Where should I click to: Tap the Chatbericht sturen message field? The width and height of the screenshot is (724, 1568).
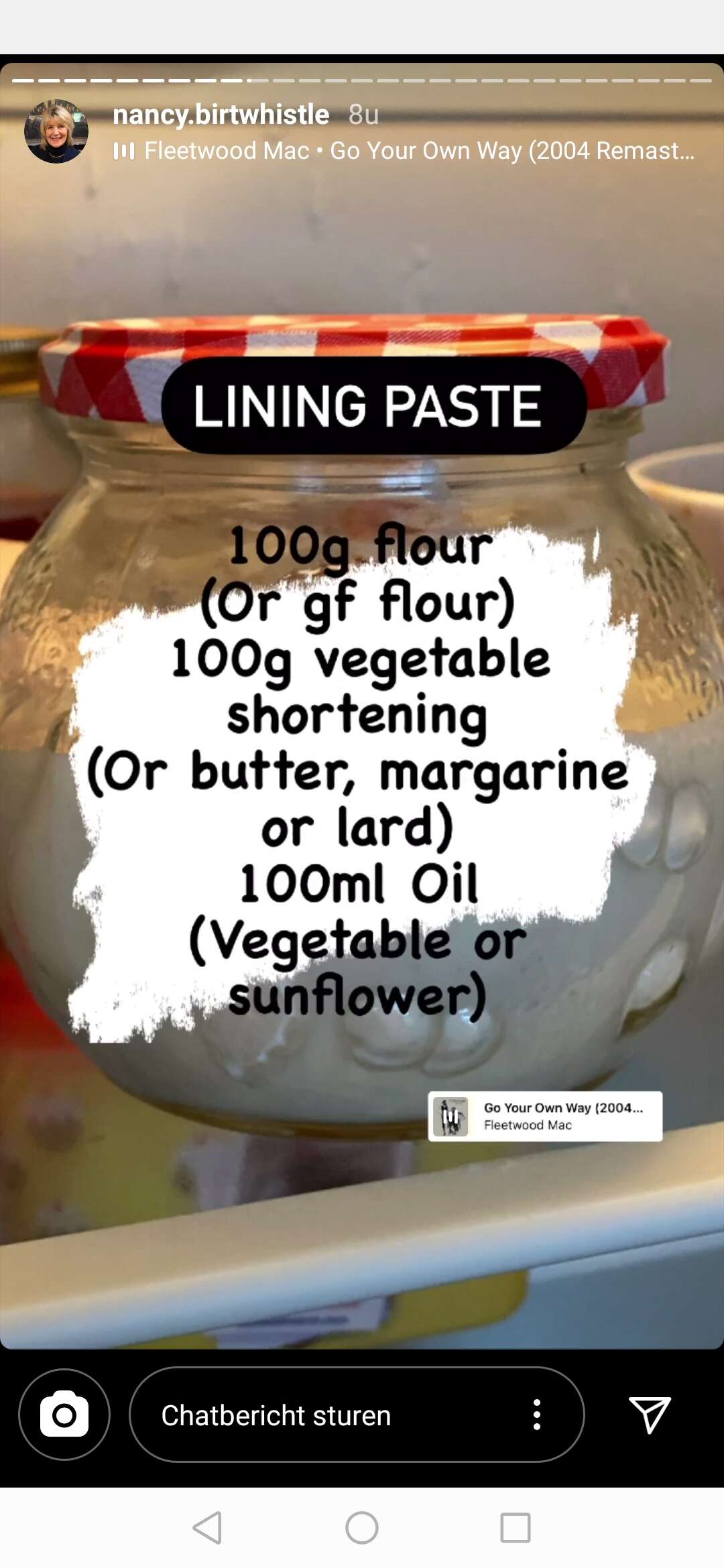click(x=357, y=1415)
